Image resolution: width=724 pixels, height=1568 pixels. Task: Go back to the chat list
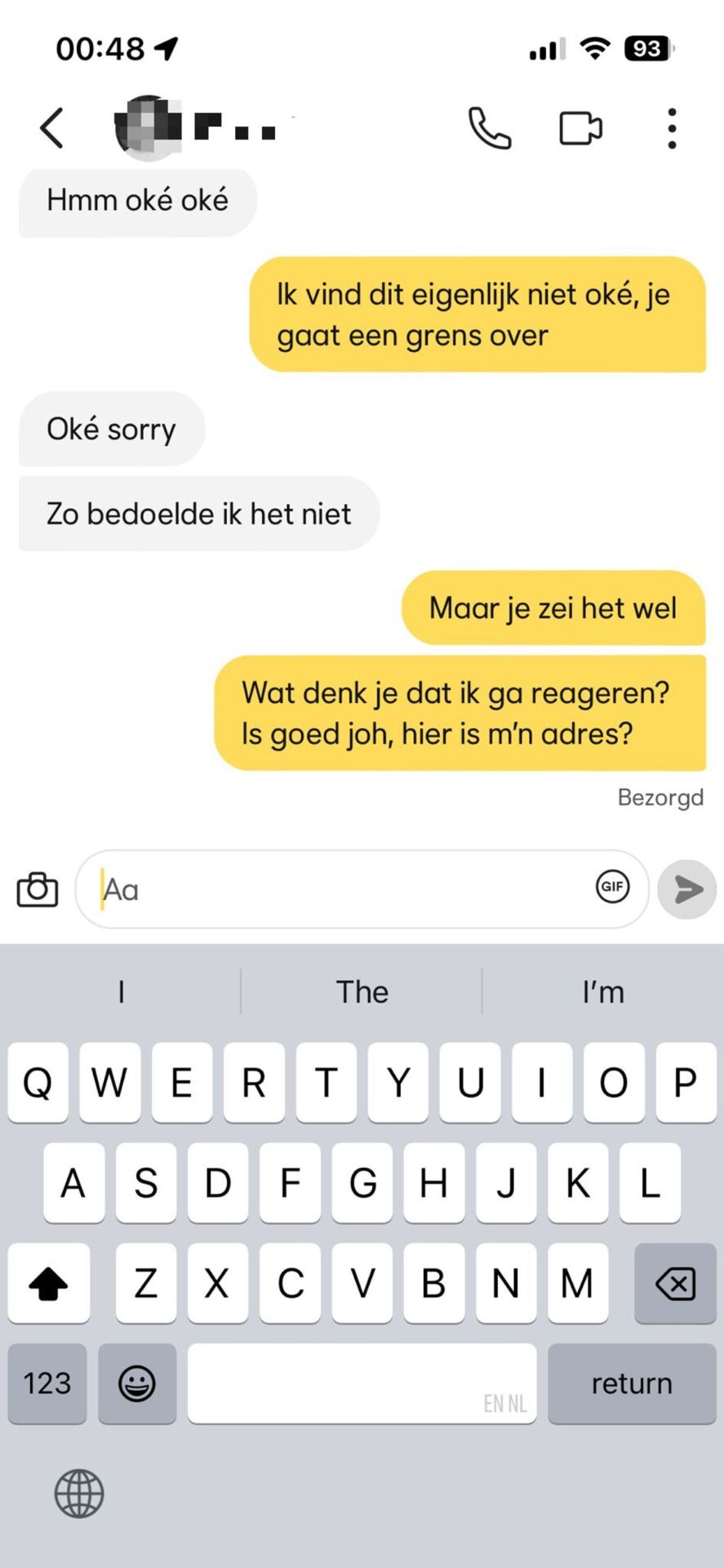tap(51, 128)
